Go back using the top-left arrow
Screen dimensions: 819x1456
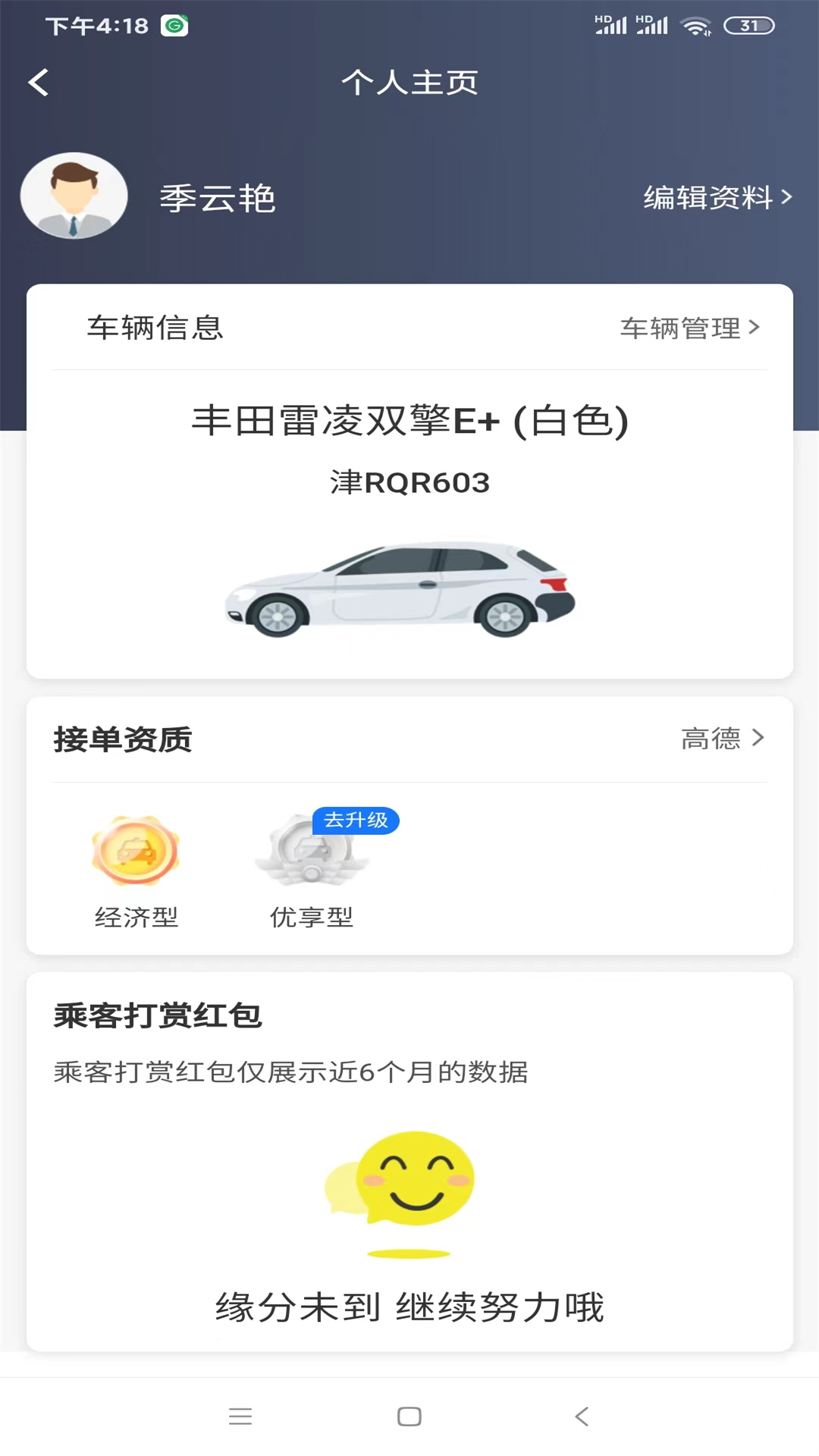coord(39,83)
